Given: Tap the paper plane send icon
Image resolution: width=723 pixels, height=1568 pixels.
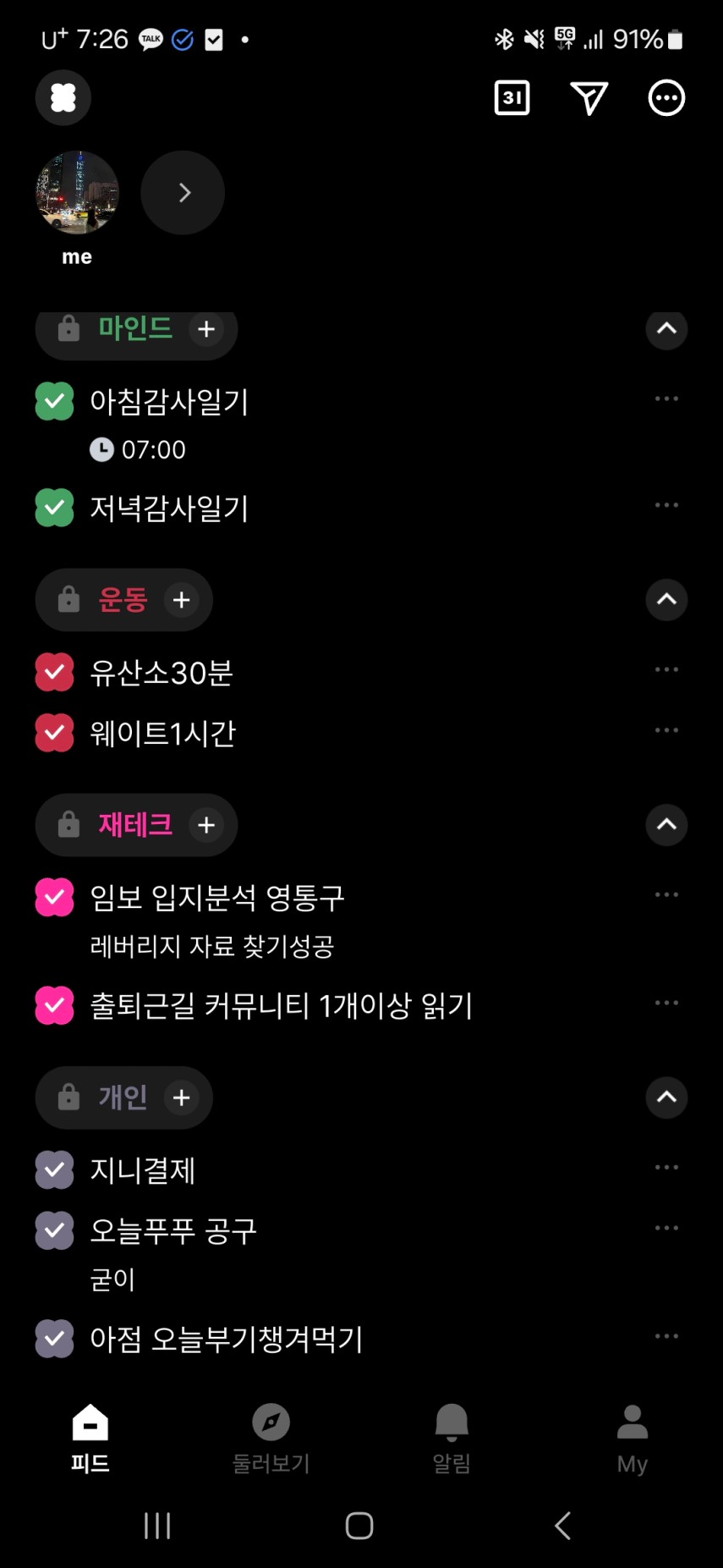Looking at the screenshot, I should pyautogui.click(x=589, y=98).
